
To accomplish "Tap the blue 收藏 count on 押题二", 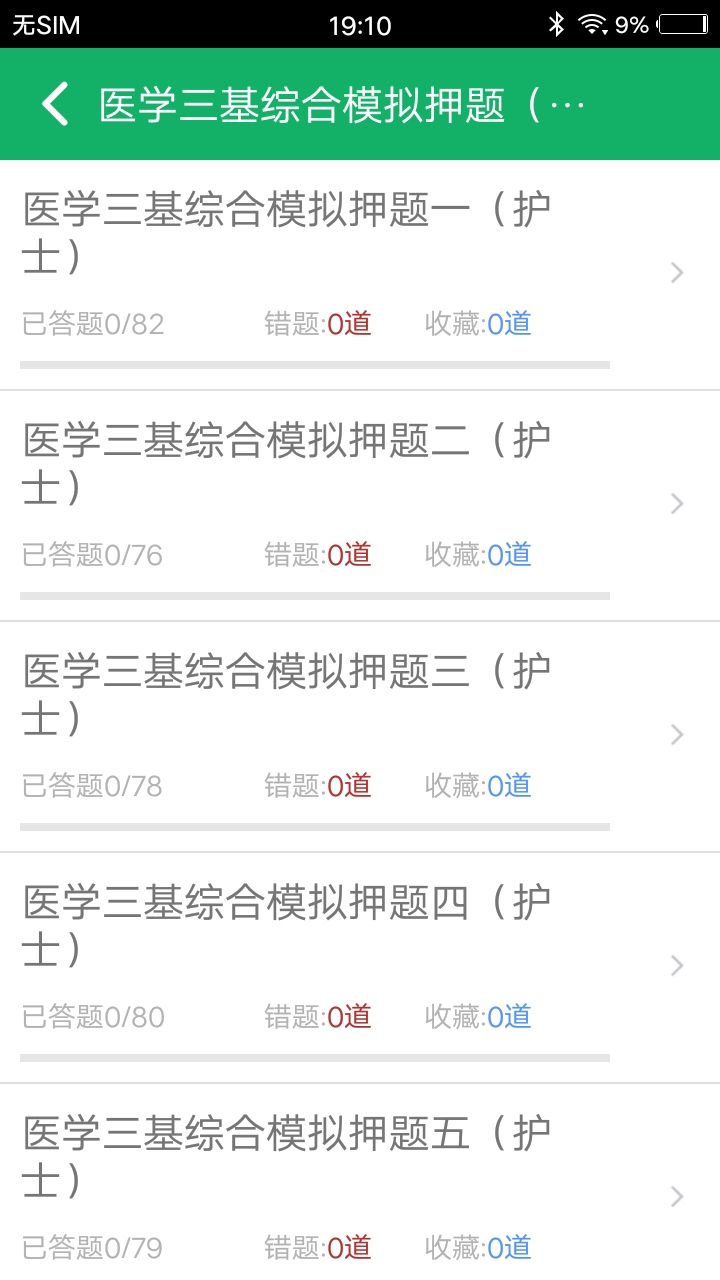I will point(509,555).
